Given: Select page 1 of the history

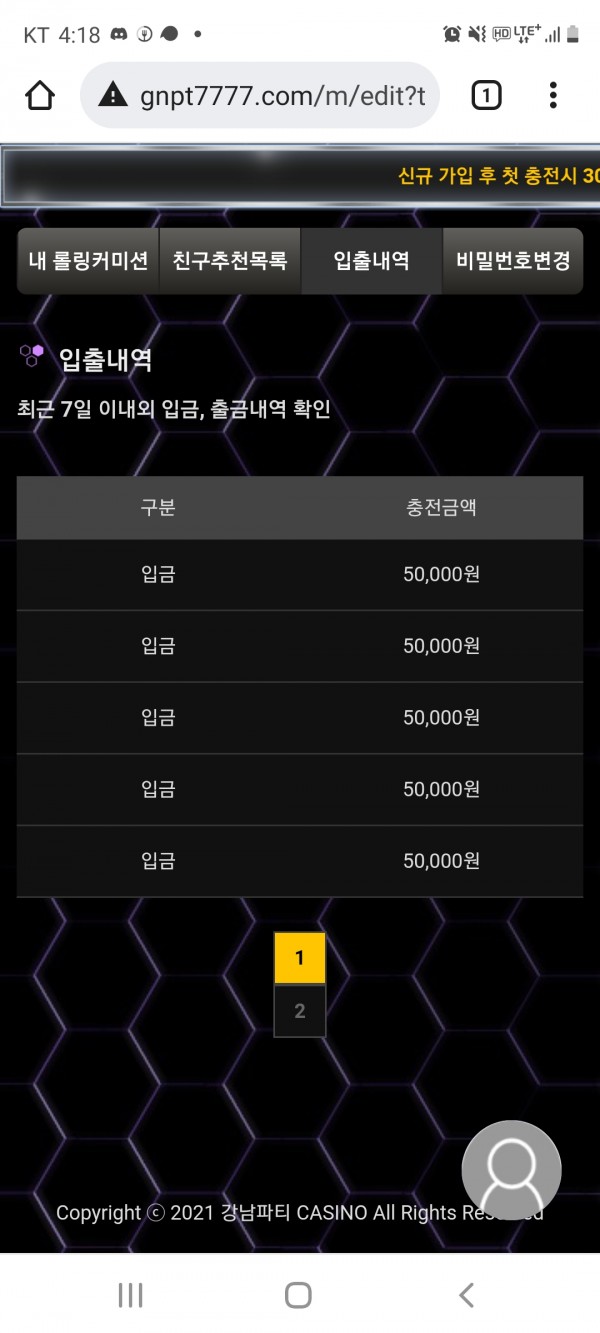Looking at the screenshot, I should coord(300,958).
